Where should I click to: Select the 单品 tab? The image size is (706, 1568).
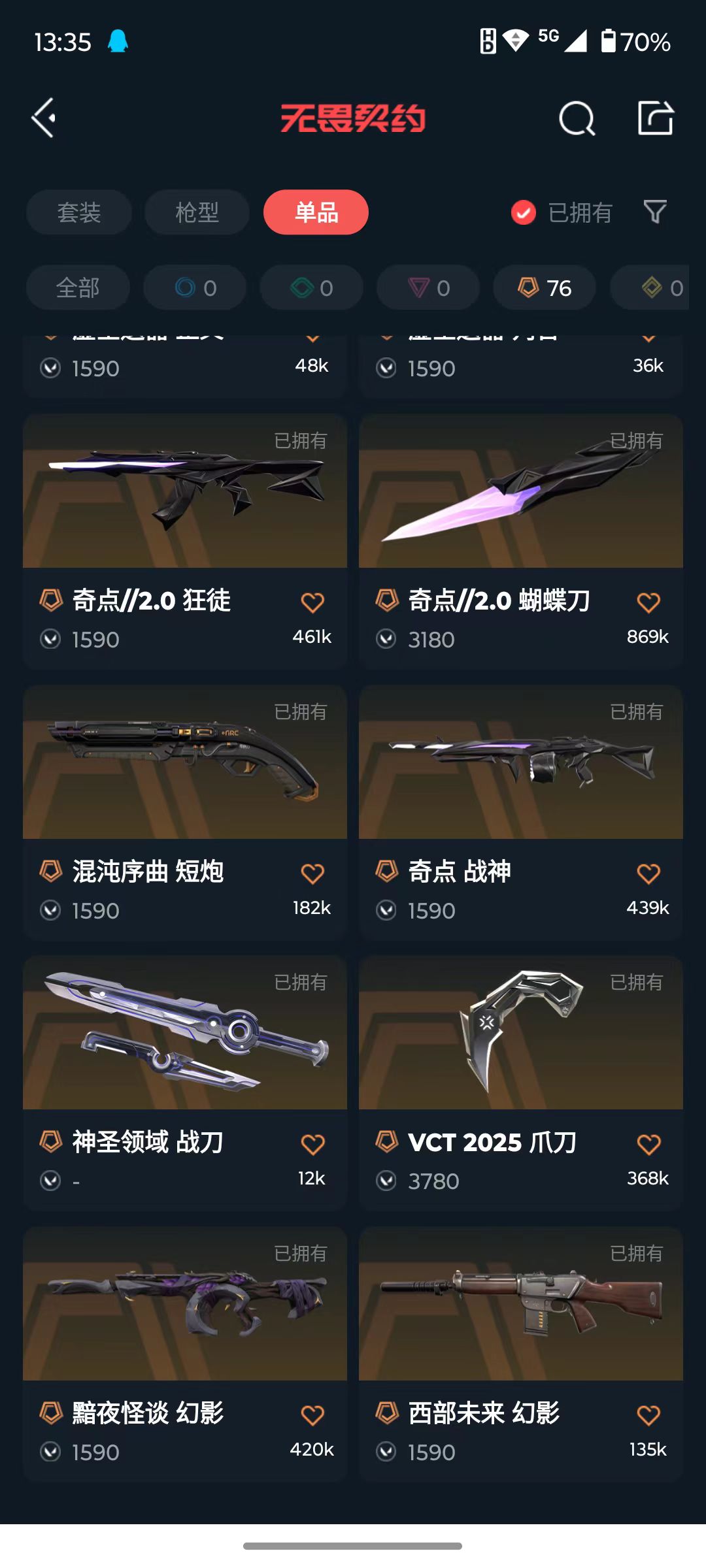click(316, 212)
